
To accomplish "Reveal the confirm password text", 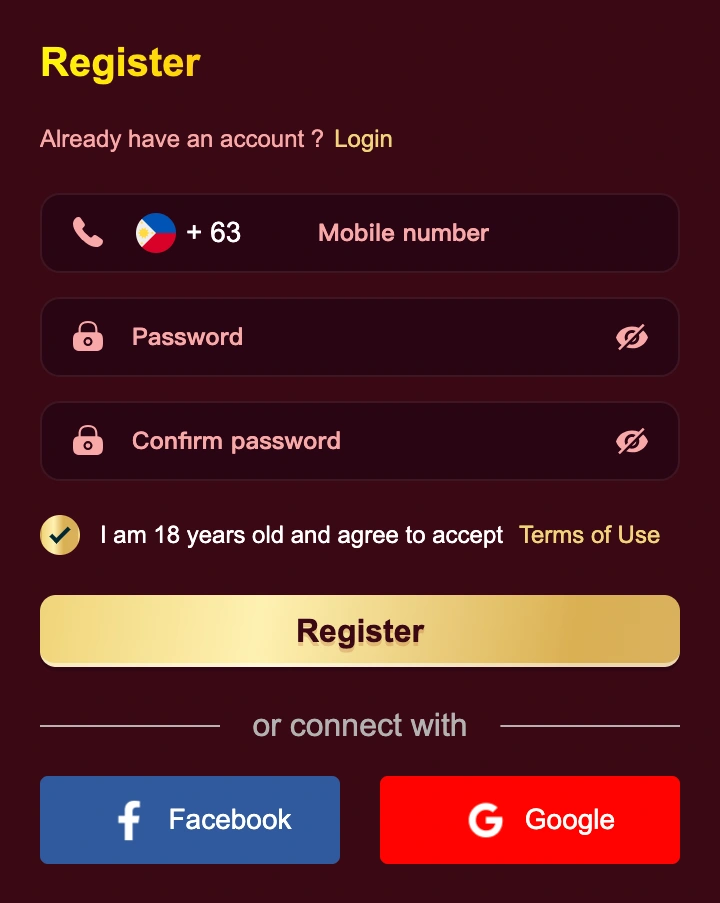I will point(631,441).
